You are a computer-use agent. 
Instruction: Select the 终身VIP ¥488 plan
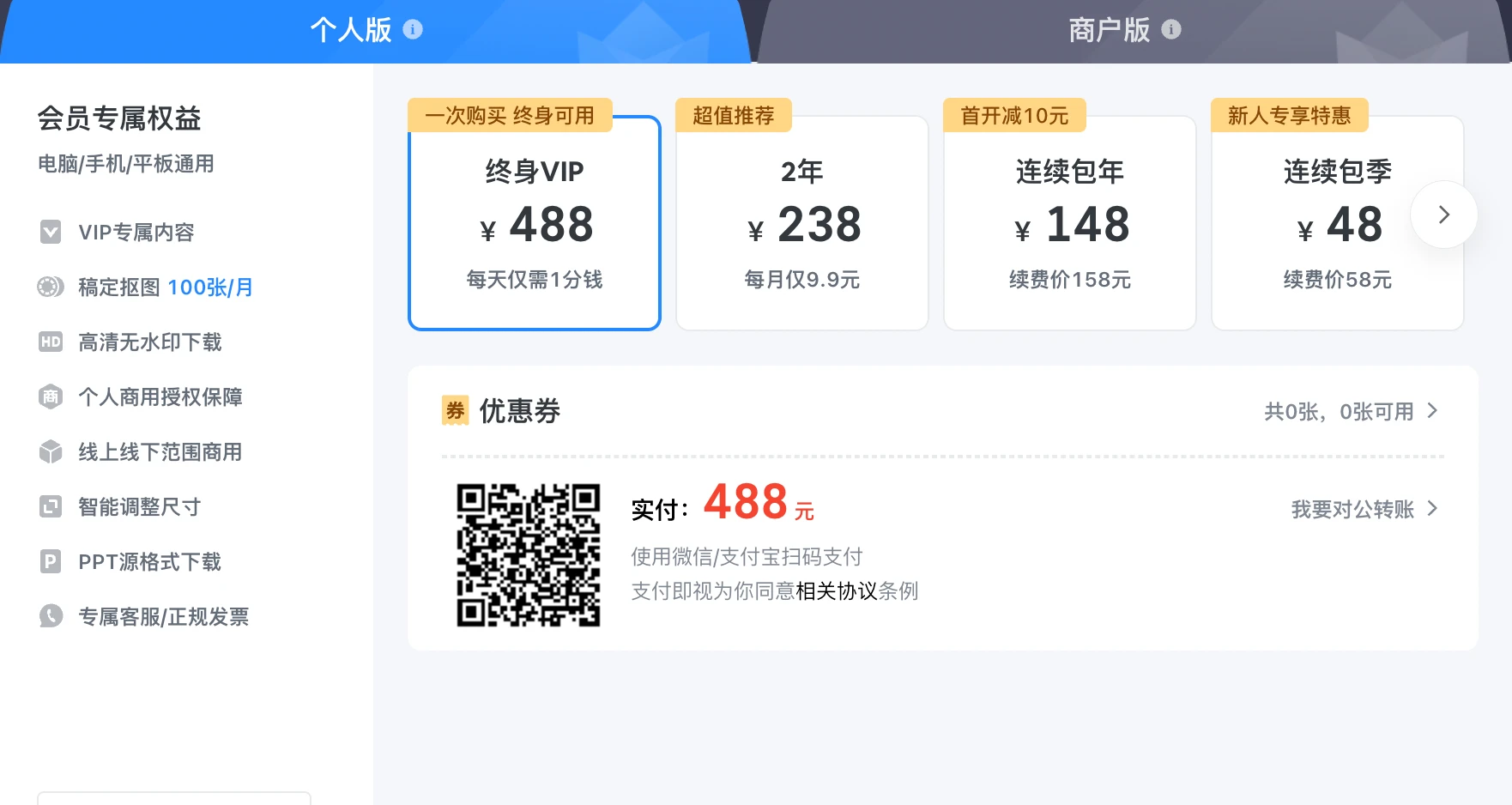coord(534,223)
